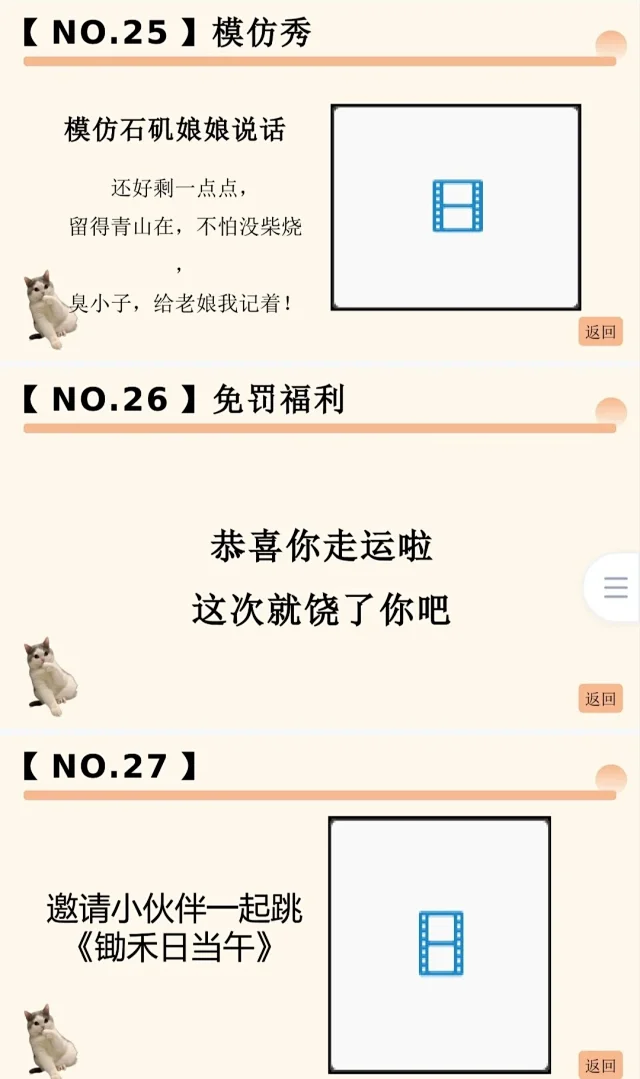Image resolution: width=640 pixels, height=1079 pixels.
Task: Tap 返回 in the NO.27 card
Action: point(600,1066)
